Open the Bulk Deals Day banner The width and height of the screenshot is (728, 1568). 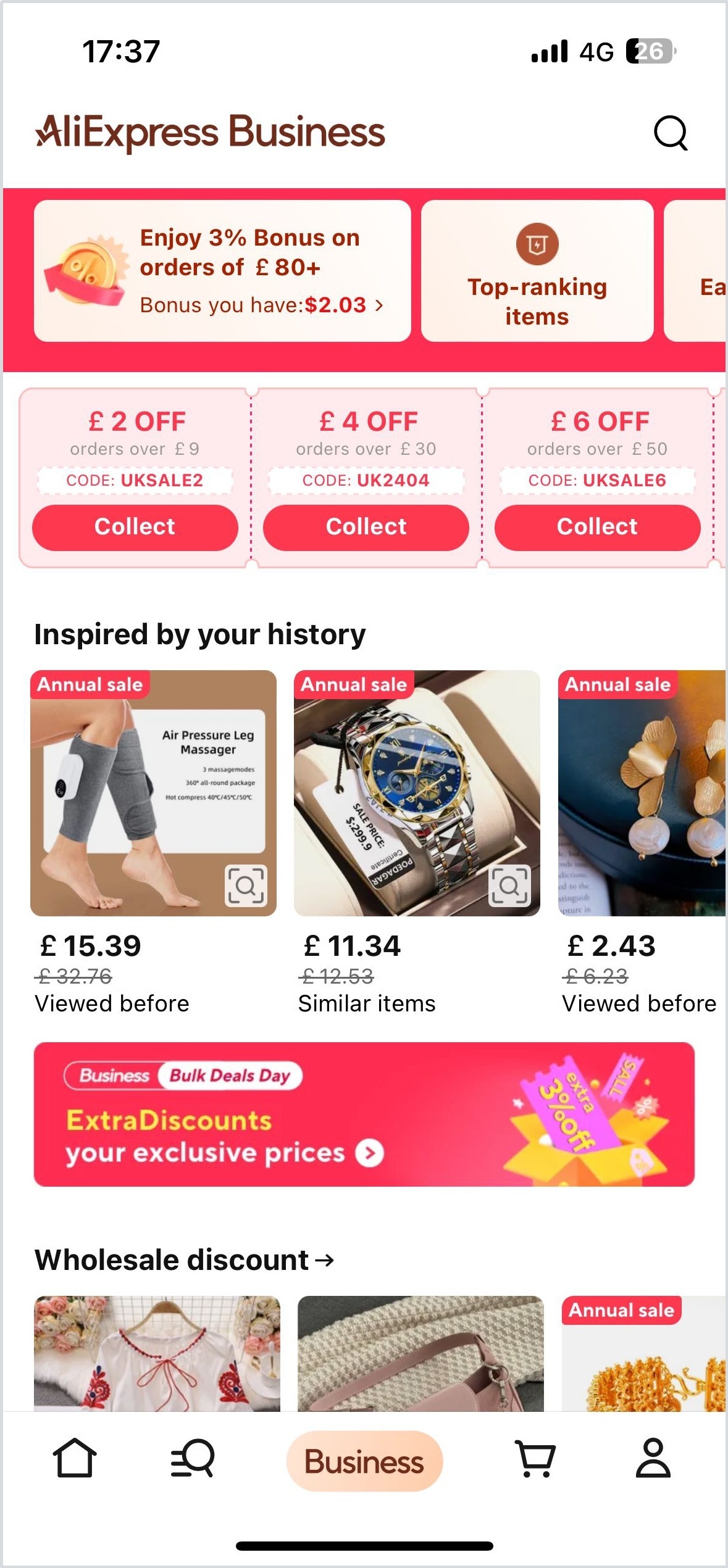click(364, 1114)
